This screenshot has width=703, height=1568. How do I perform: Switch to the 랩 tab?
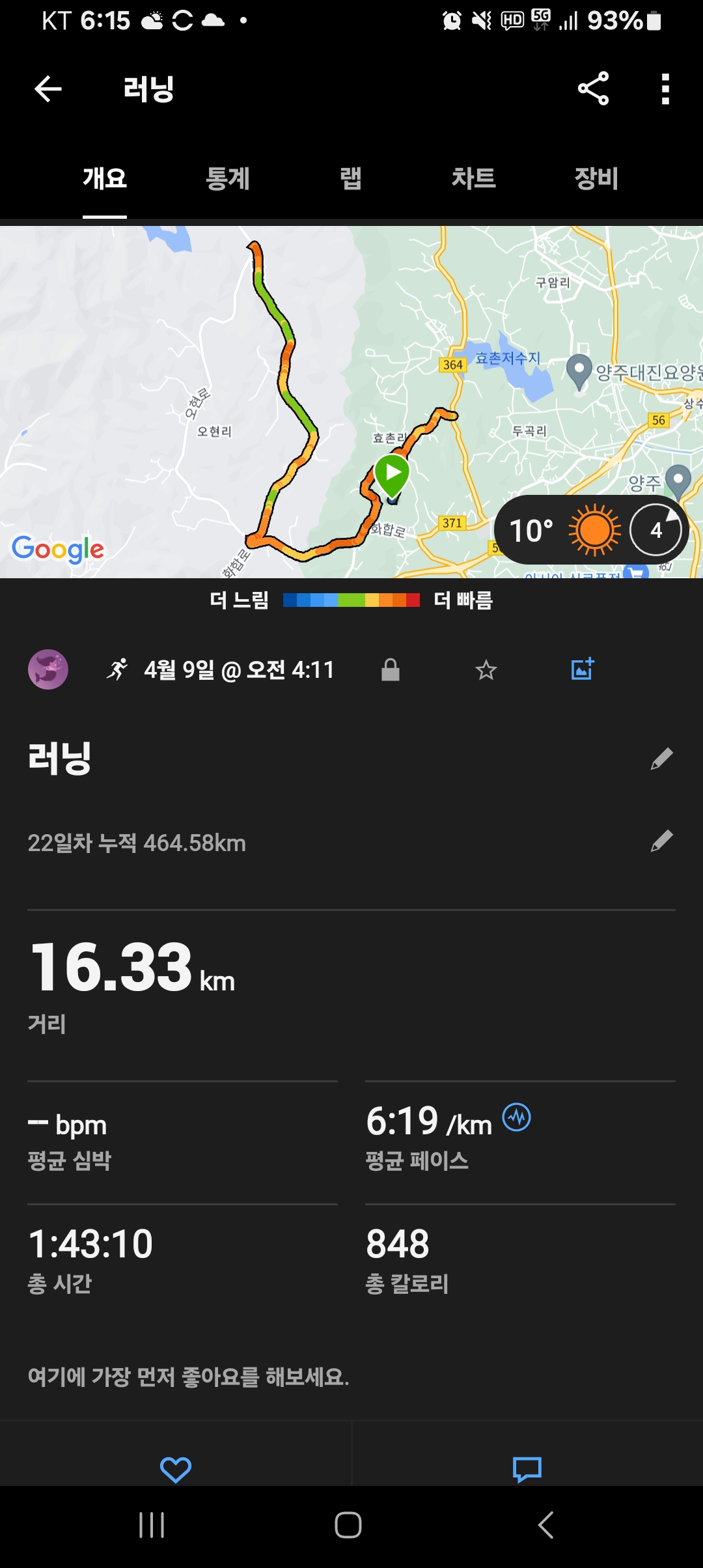point(351,178)
